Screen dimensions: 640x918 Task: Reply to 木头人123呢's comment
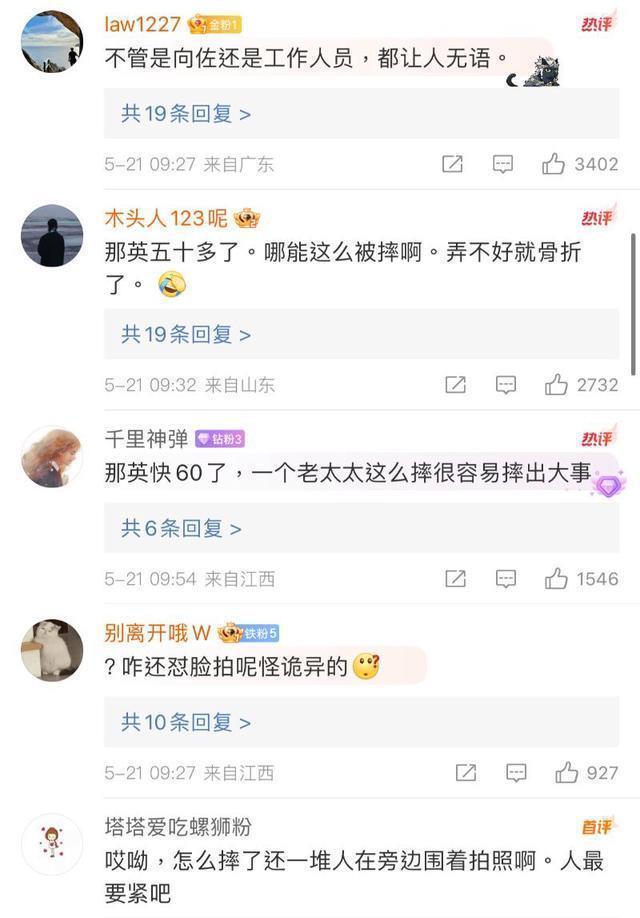tap(506, 385)
